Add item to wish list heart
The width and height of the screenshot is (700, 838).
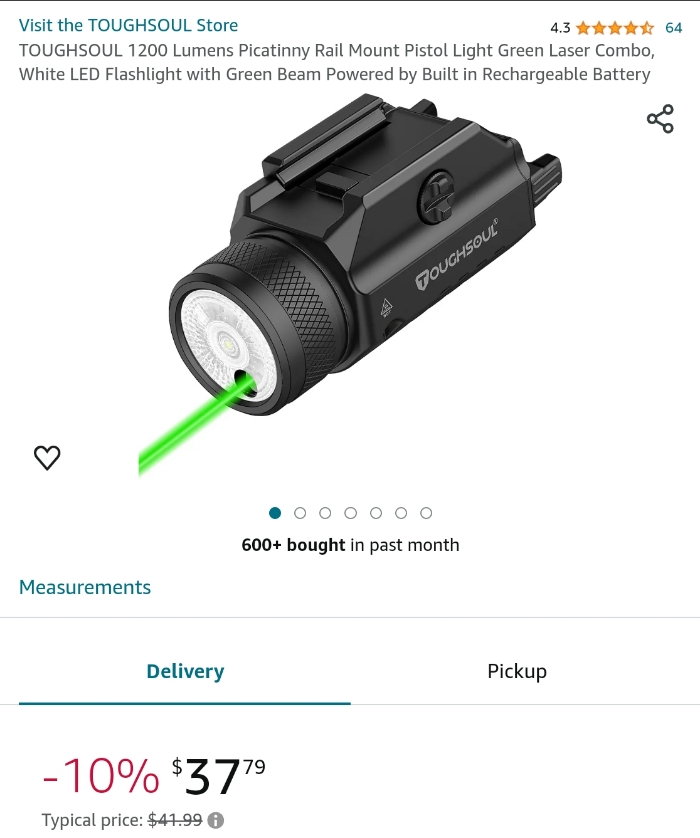tap(47, 458)
